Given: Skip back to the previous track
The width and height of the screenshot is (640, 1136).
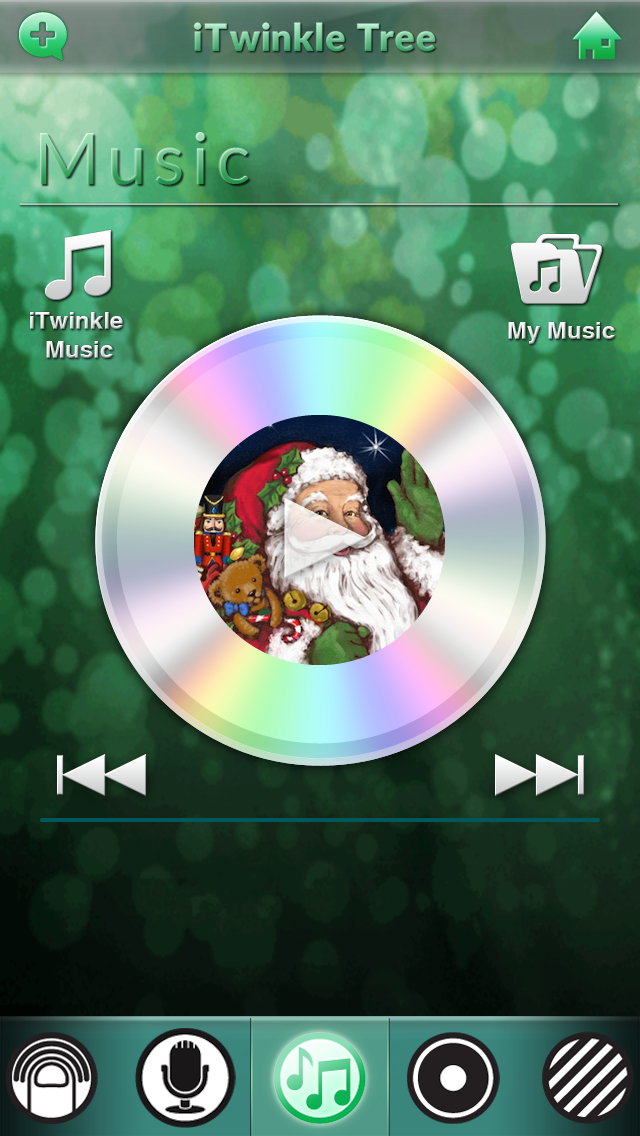Looking at the screenshot, I should (102, 775).
